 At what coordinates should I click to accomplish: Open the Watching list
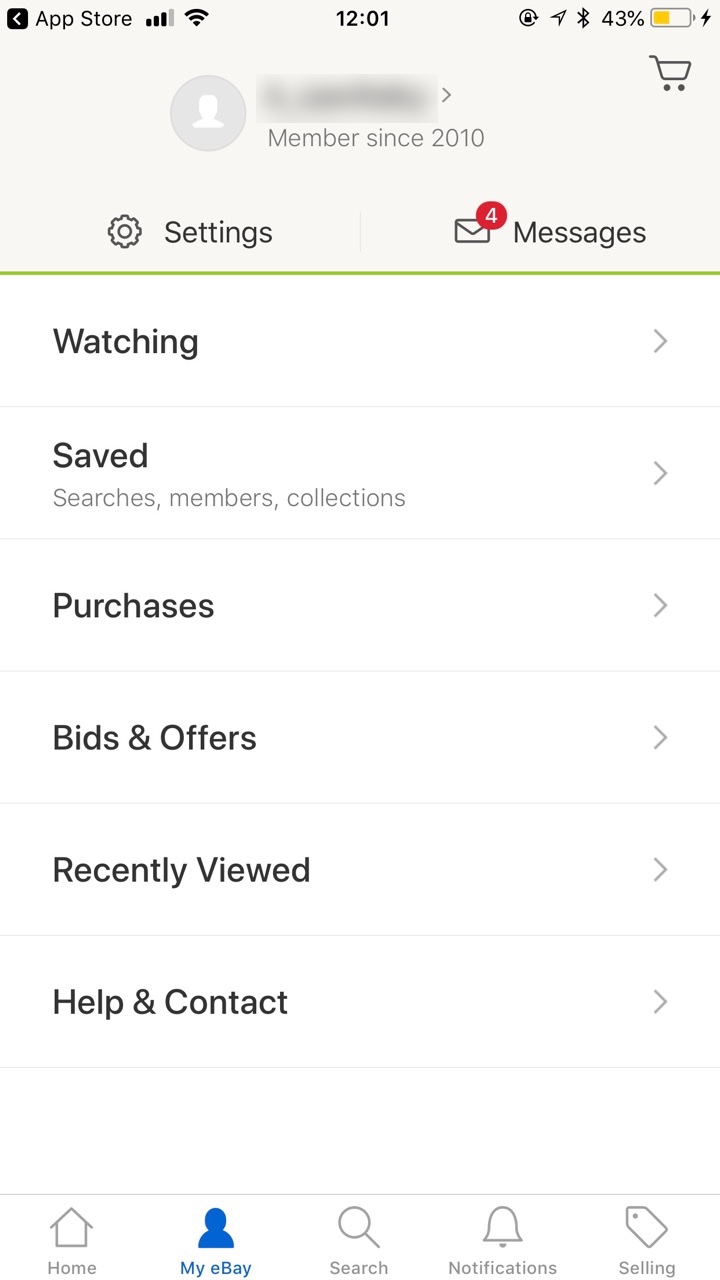click(360, 341)
